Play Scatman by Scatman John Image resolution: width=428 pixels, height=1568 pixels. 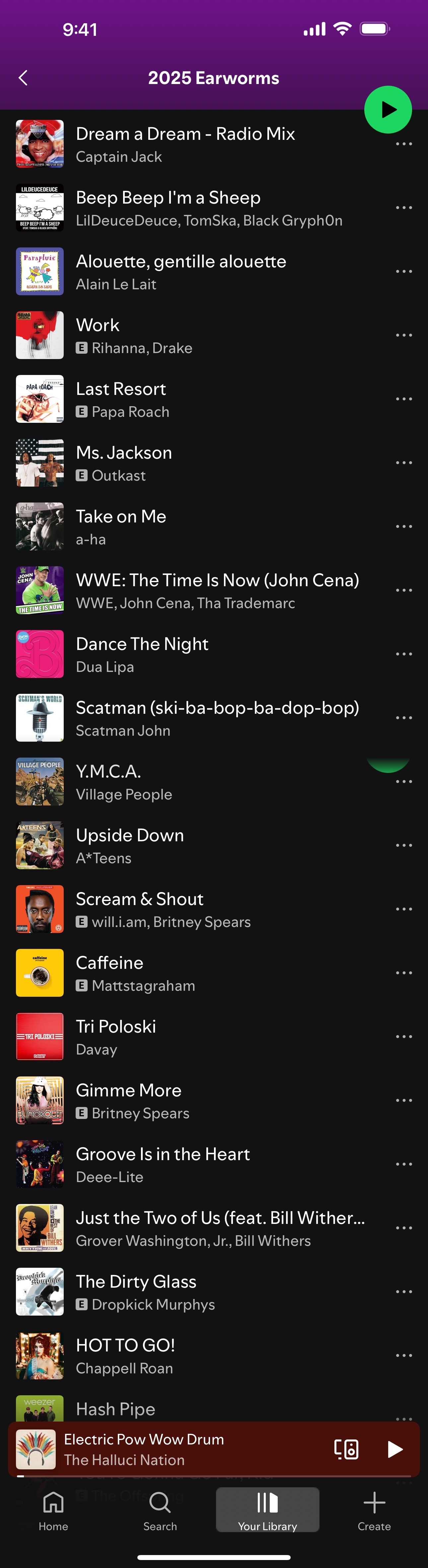(x=217, y=718)
